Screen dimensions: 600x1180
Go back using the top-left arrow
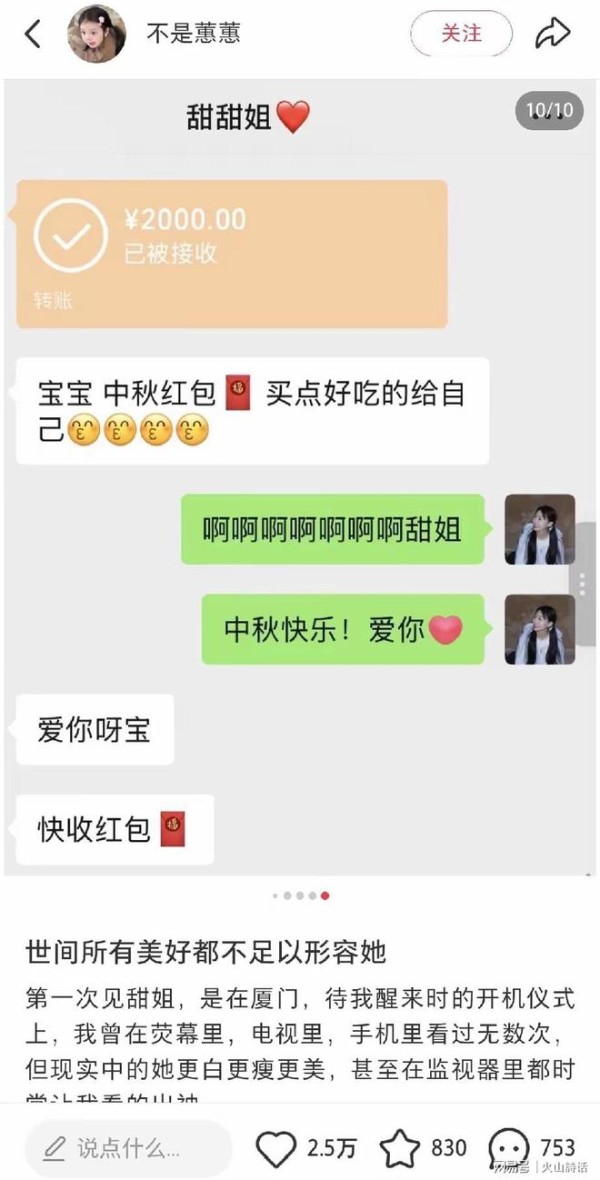[x=32, y=35]
